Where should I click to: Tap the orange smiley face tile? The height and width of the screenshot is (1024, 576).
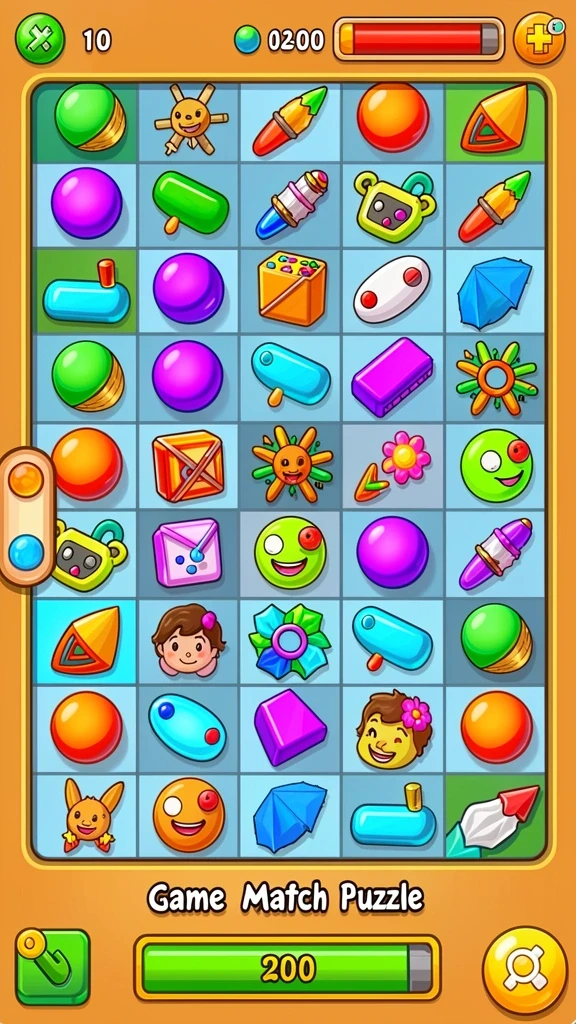click(x=189, y=815)
